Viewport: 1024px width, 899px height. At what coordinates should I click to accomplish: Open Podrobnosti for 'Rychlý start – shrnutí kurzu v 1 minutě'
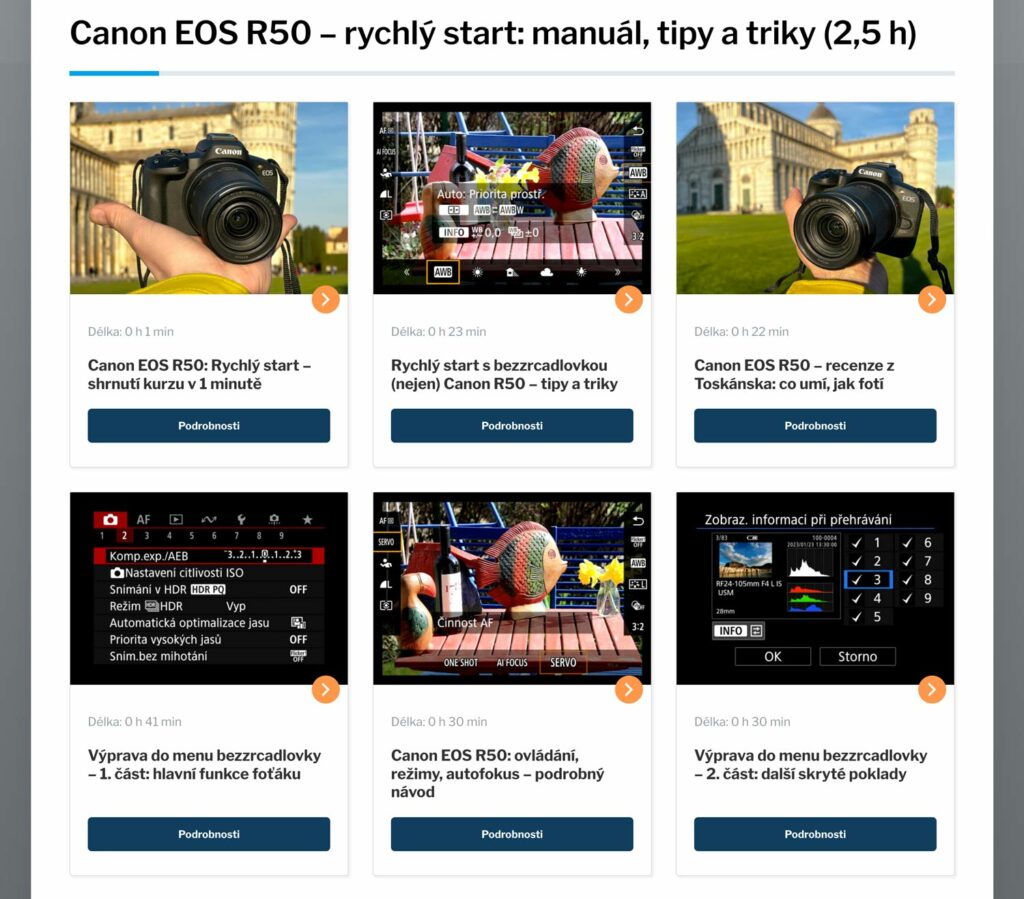pos(208,426)
